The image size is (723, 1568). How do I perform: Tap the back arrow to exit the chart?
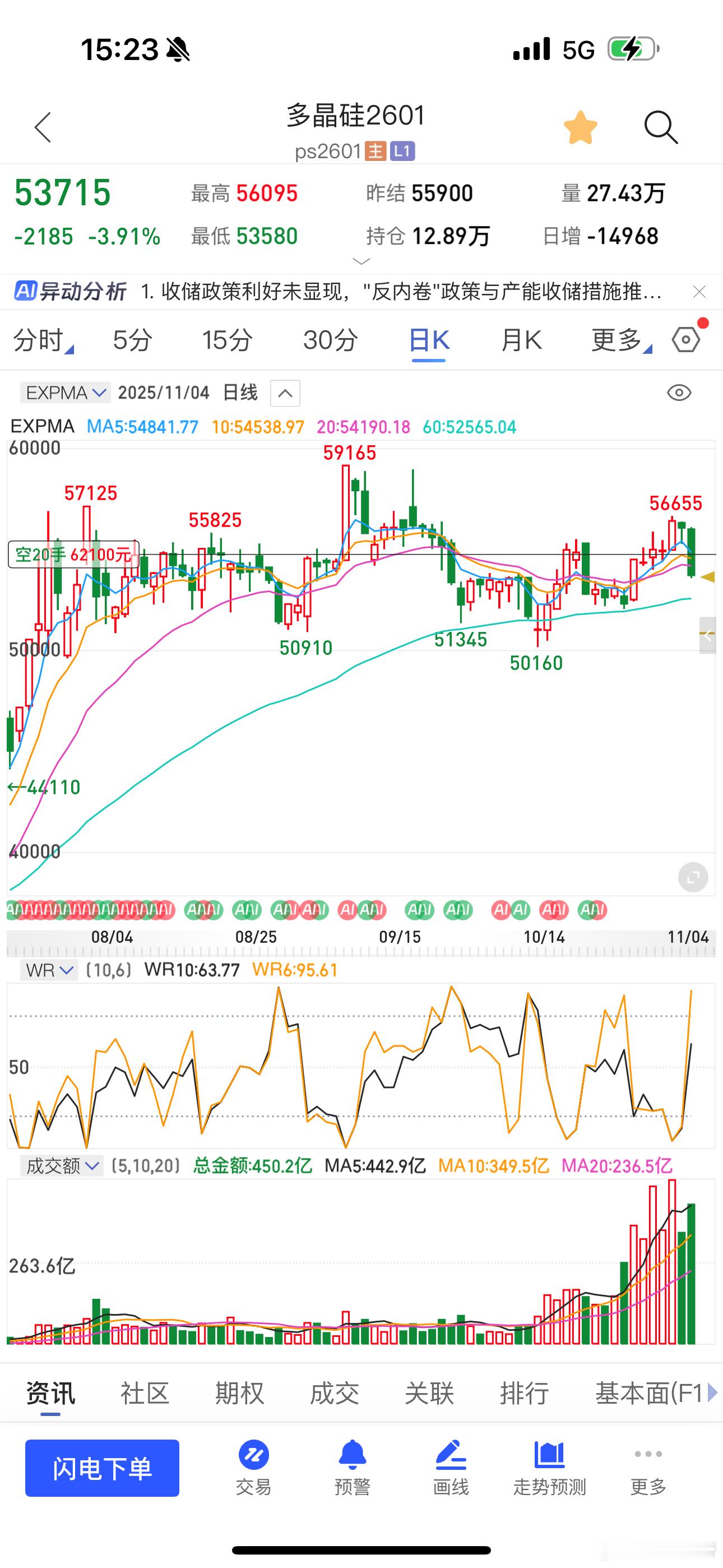pyautogui.click(x=41, y=128)
